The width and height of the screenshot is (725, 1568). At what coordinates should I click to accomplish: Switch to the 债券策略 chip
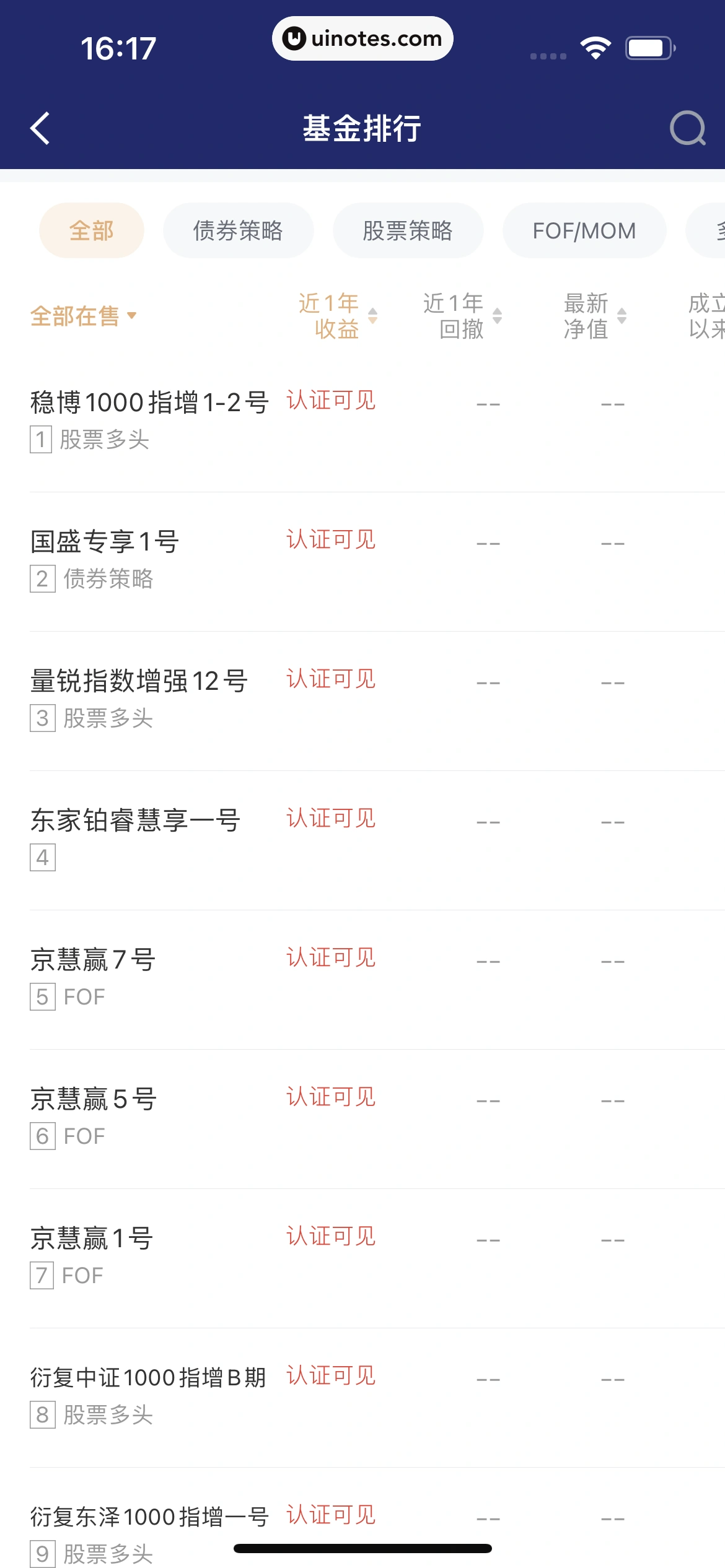pyautogui.click(x=238, y=230)
